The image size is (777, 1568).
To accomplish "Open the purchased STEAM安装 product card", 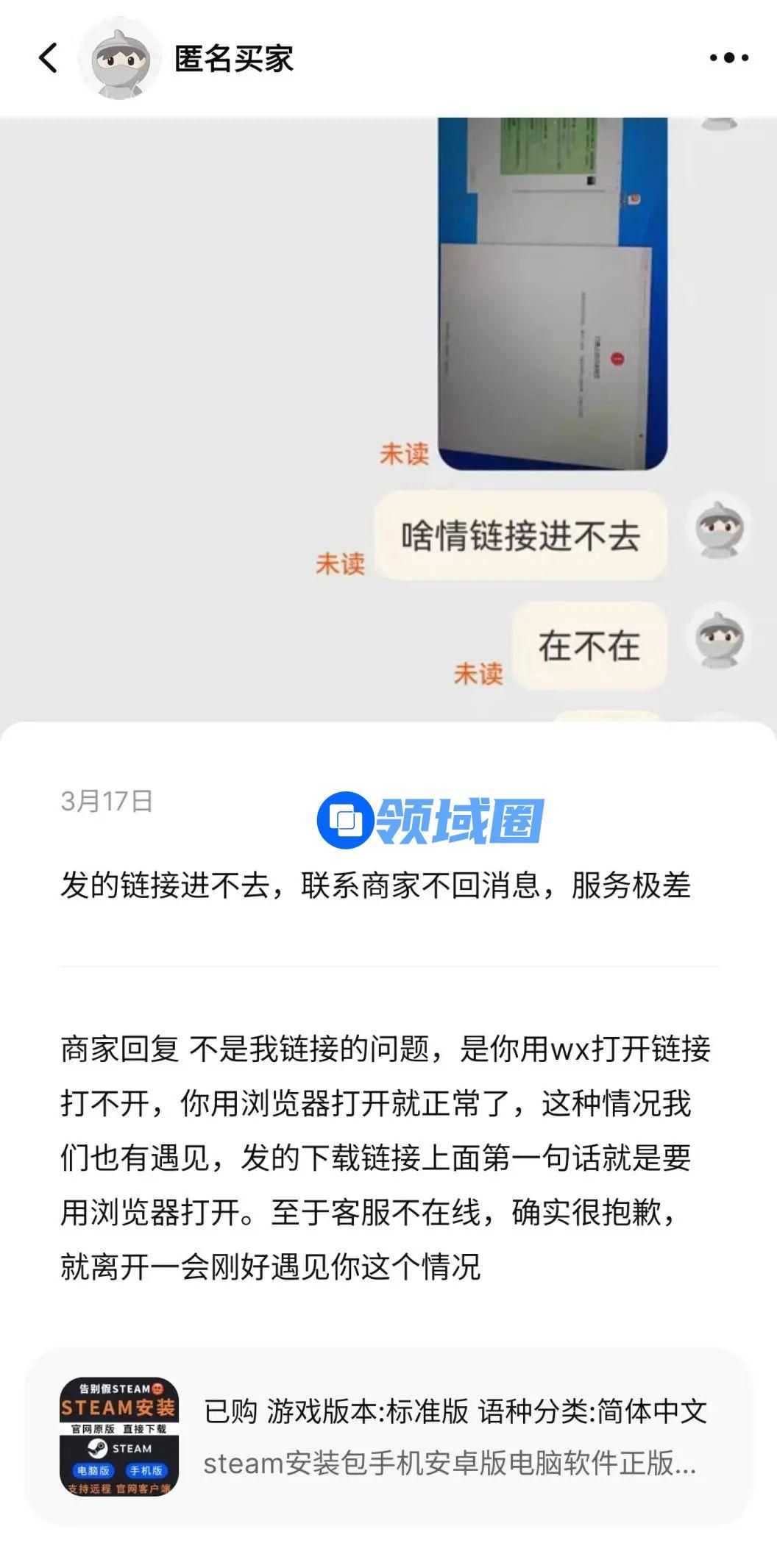I will [388, 1436].
